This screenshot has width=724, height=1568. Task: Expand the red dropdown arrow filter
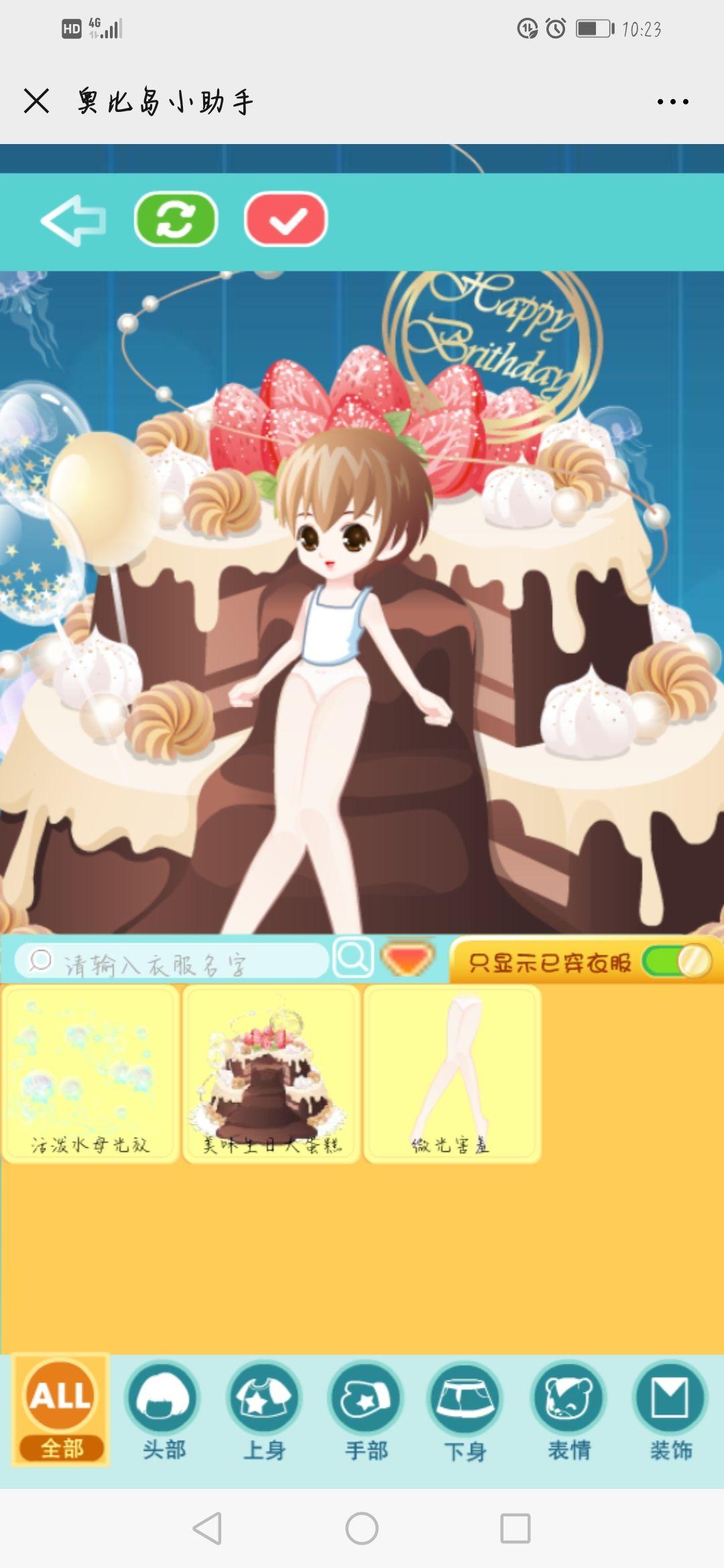tap(408, 958)
